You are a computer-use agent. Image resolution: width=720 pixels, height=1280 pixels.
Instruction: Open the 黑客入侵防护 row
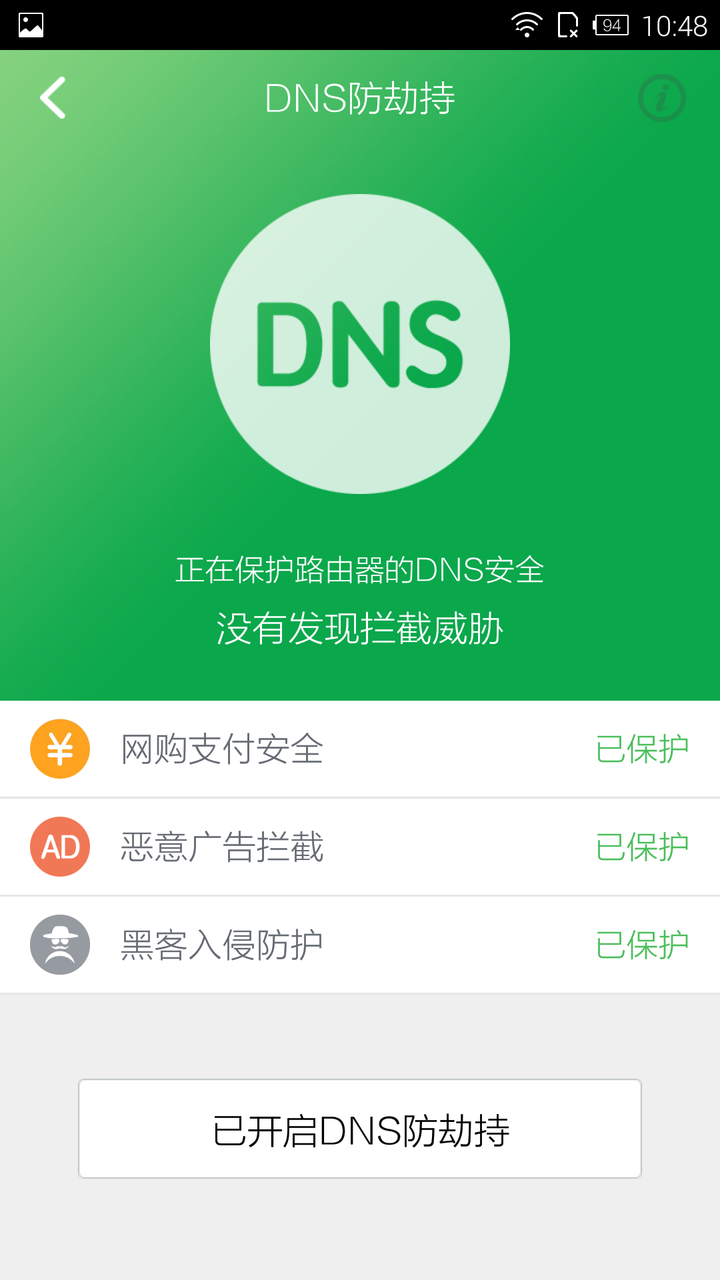pyautogui.click(x=360, y=945)
